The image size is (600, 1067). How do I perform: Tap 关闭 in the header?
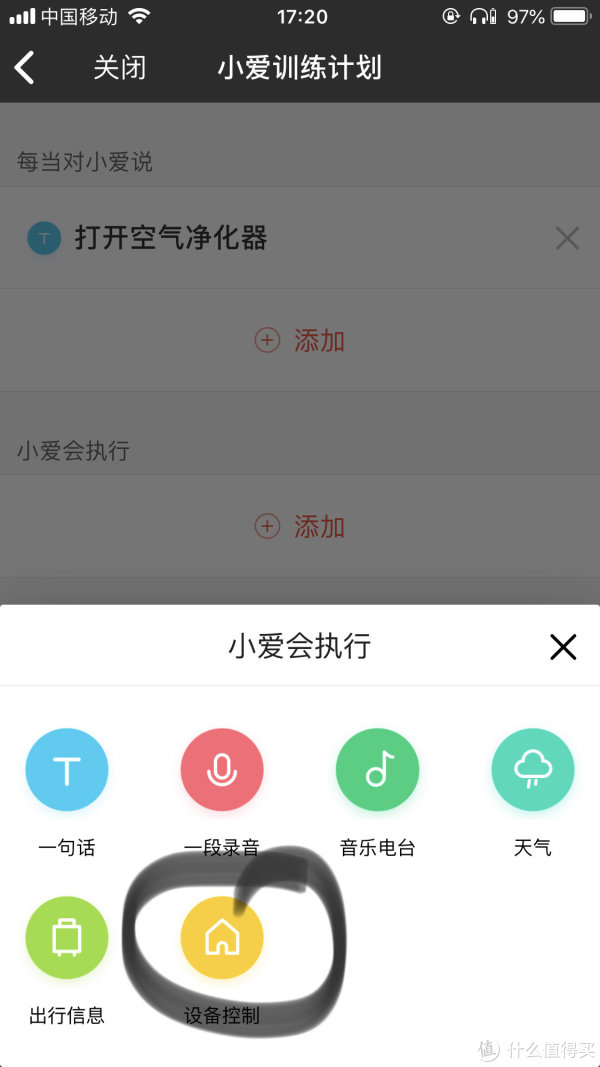[x=119, y=68]
